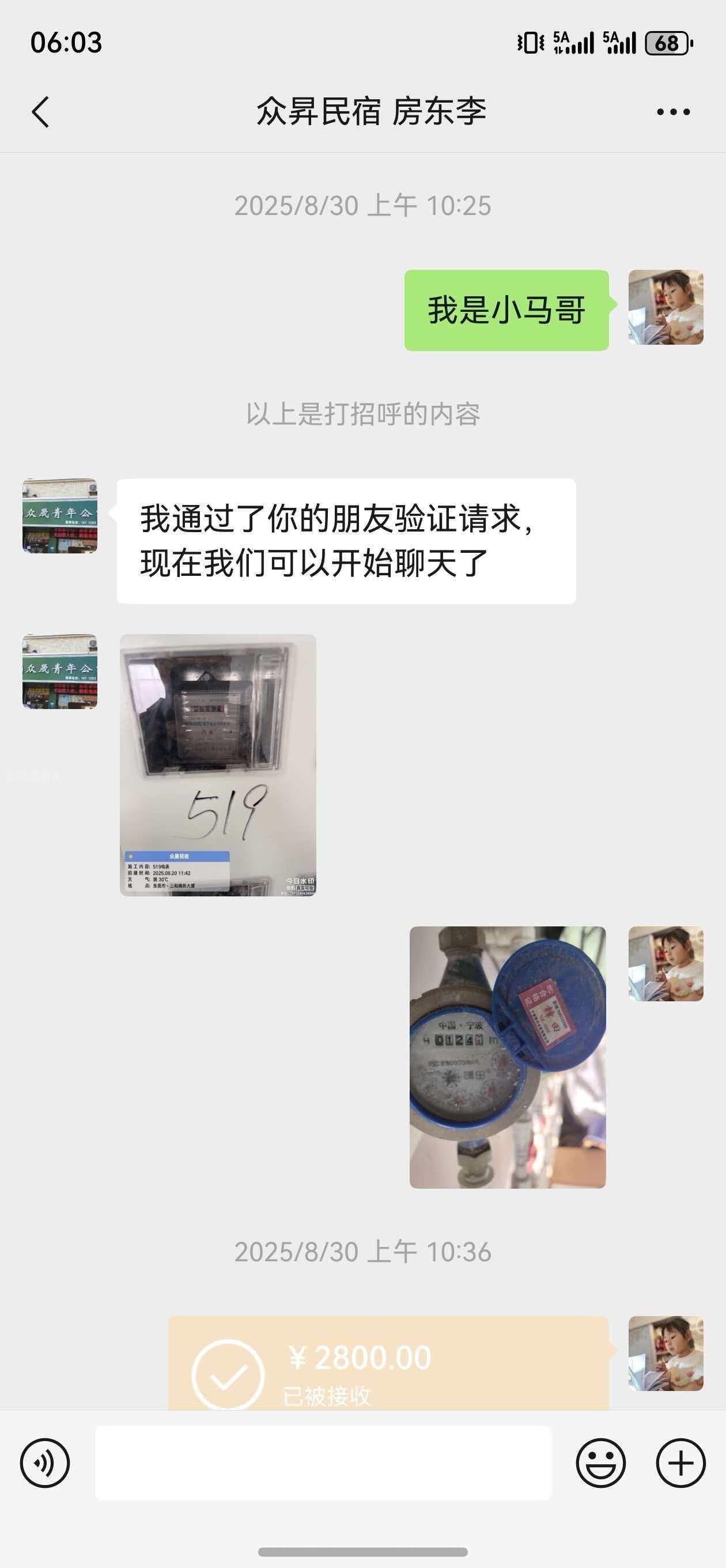Open the landlord's avatar beside the friend-verification message
The image size is (726, 1568).
click(x=60, y=515)
